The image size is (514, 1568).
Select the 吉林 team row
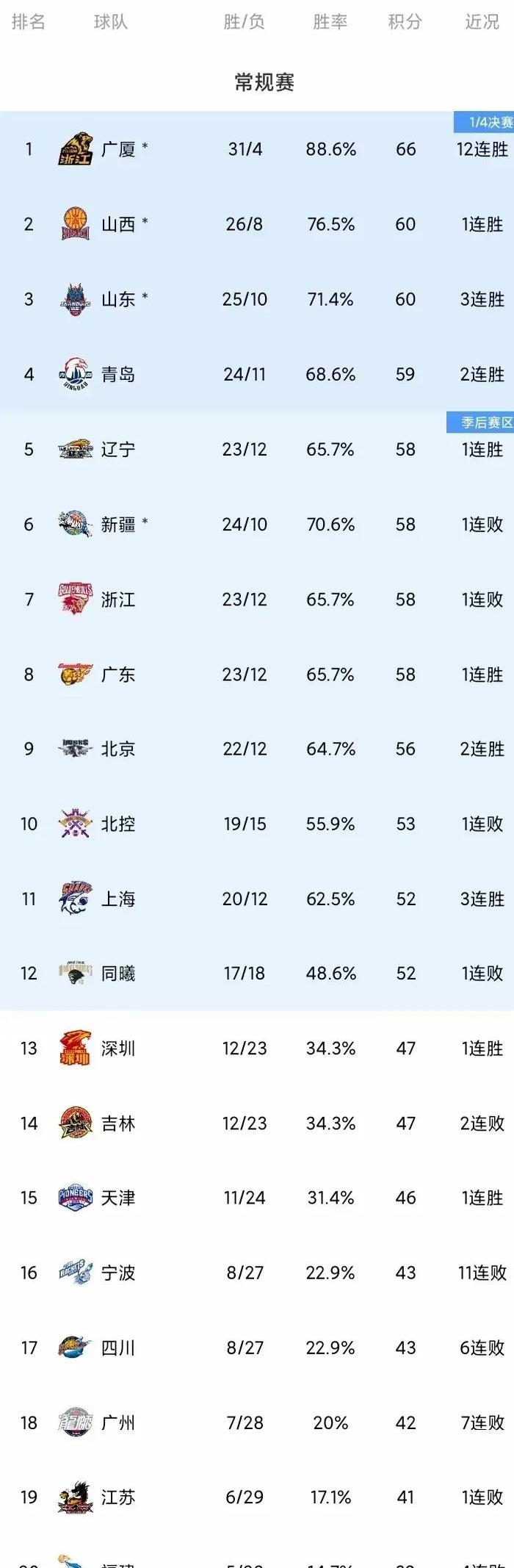click(x=117, y=1123)
